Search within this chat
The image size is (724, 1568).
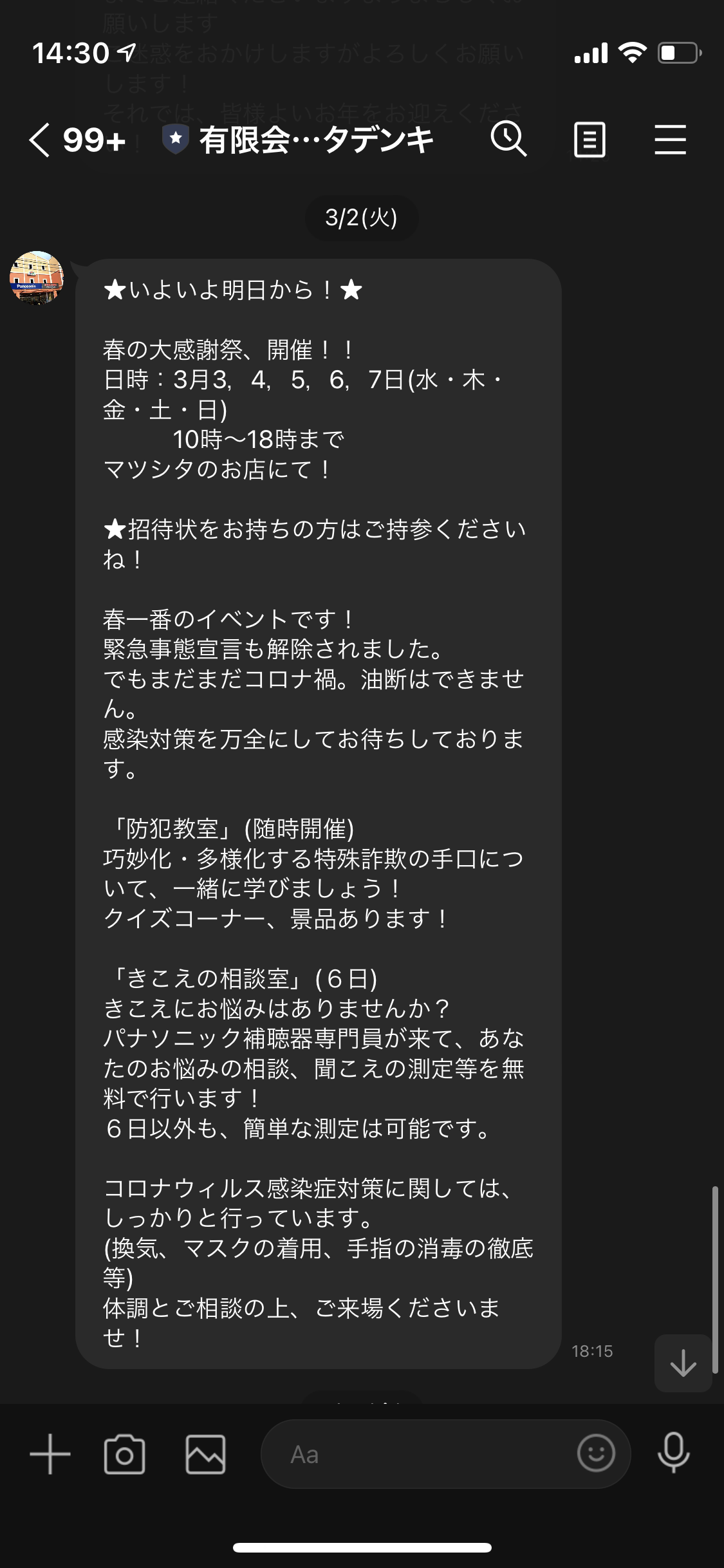[x=508, y=140]
